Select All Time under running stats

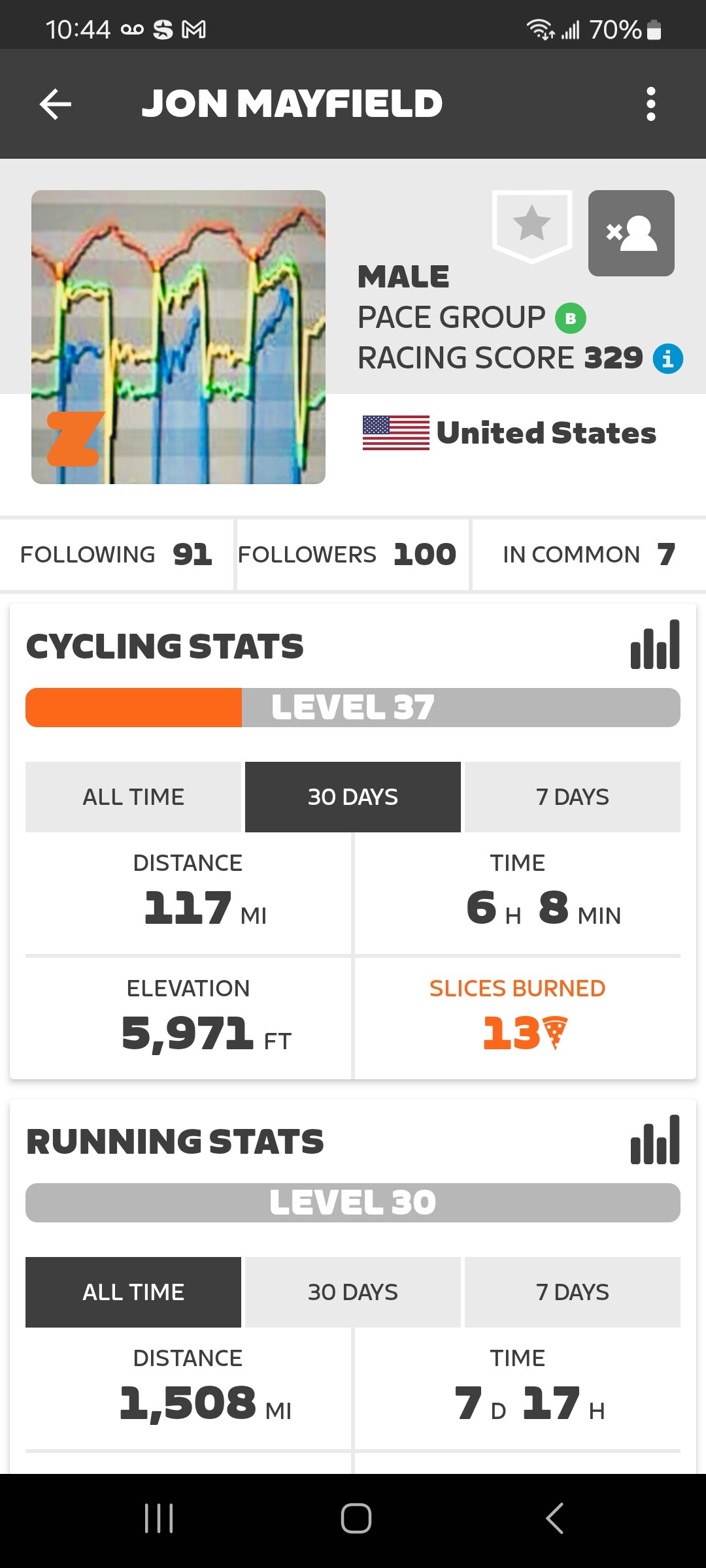(x=133, y=1292)
